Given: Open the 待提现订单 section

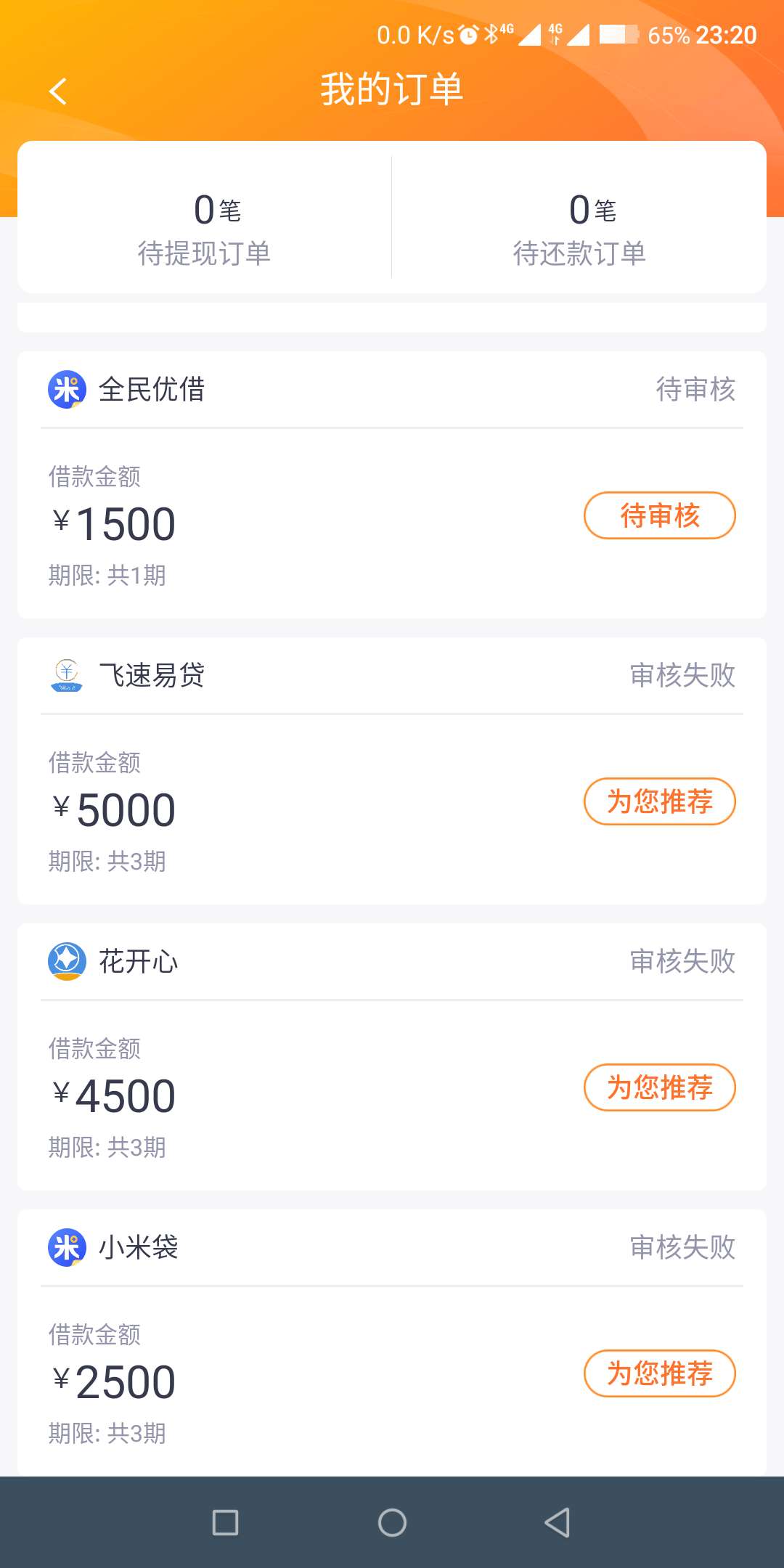Looking at the screenshot, I should 204,229.
